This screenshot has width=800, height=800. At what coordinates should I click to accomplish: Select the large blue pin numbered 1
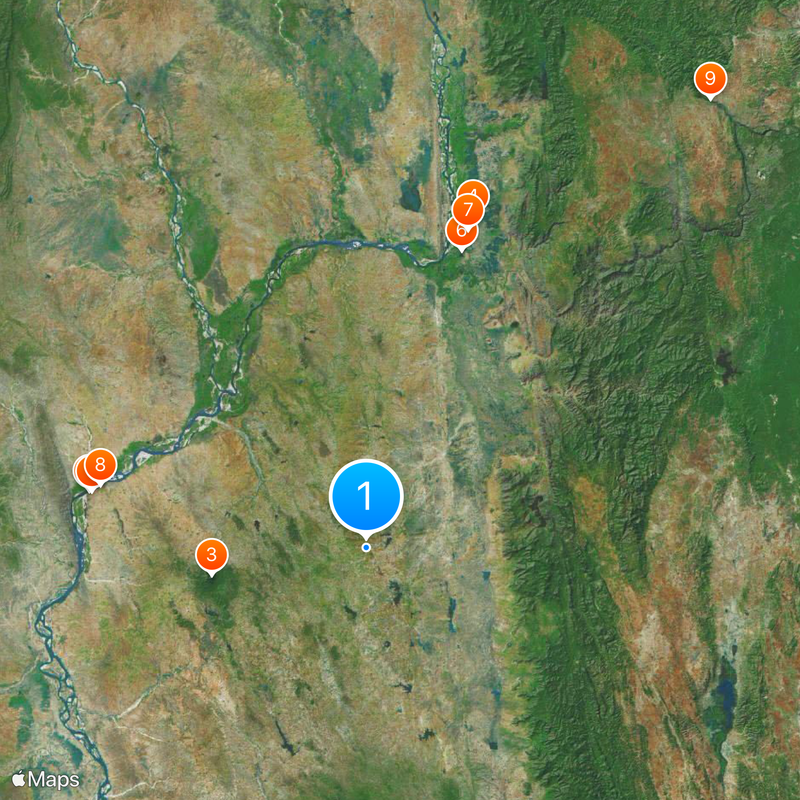click(366, 496)
